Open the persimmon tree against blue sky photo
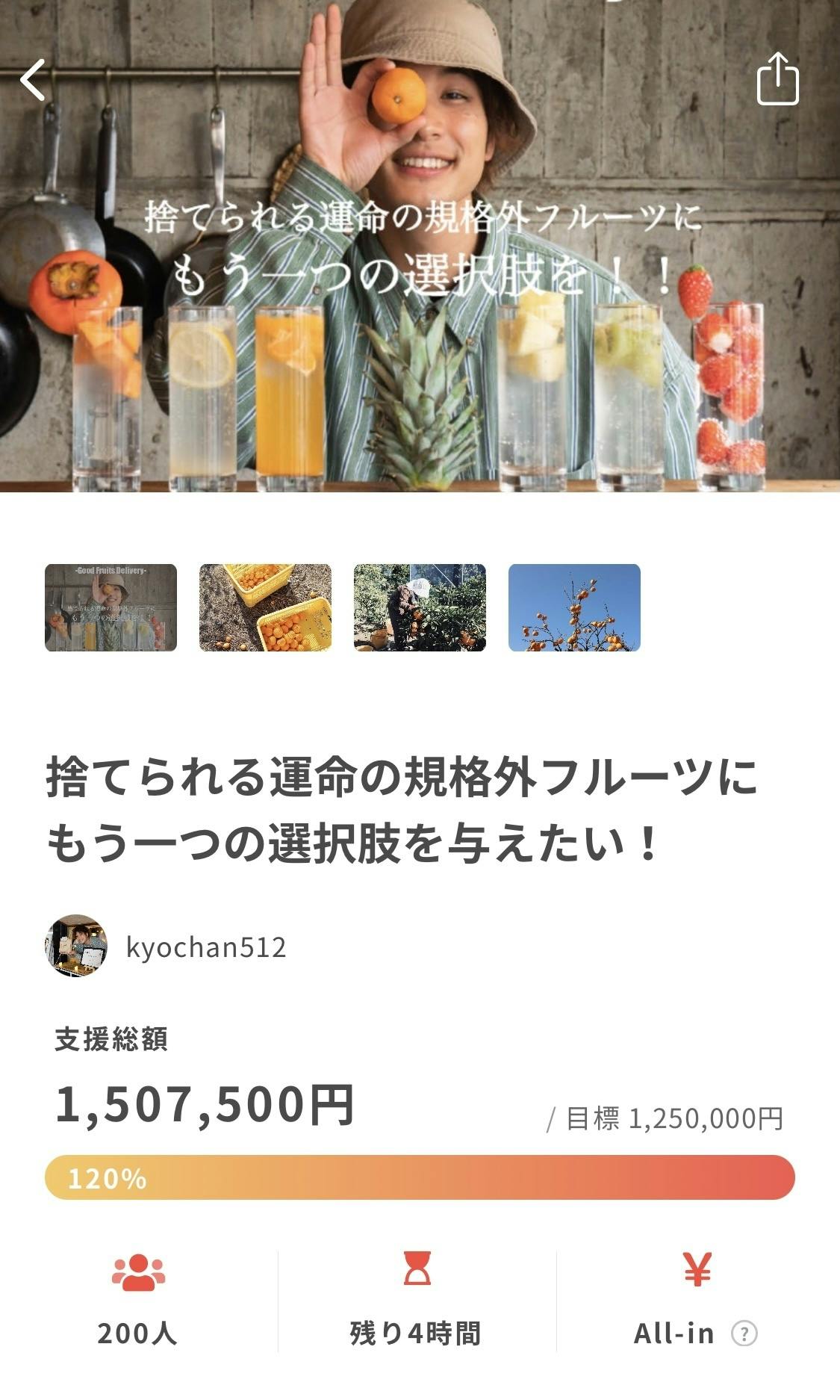840x1400 pixels. point(574,607)
